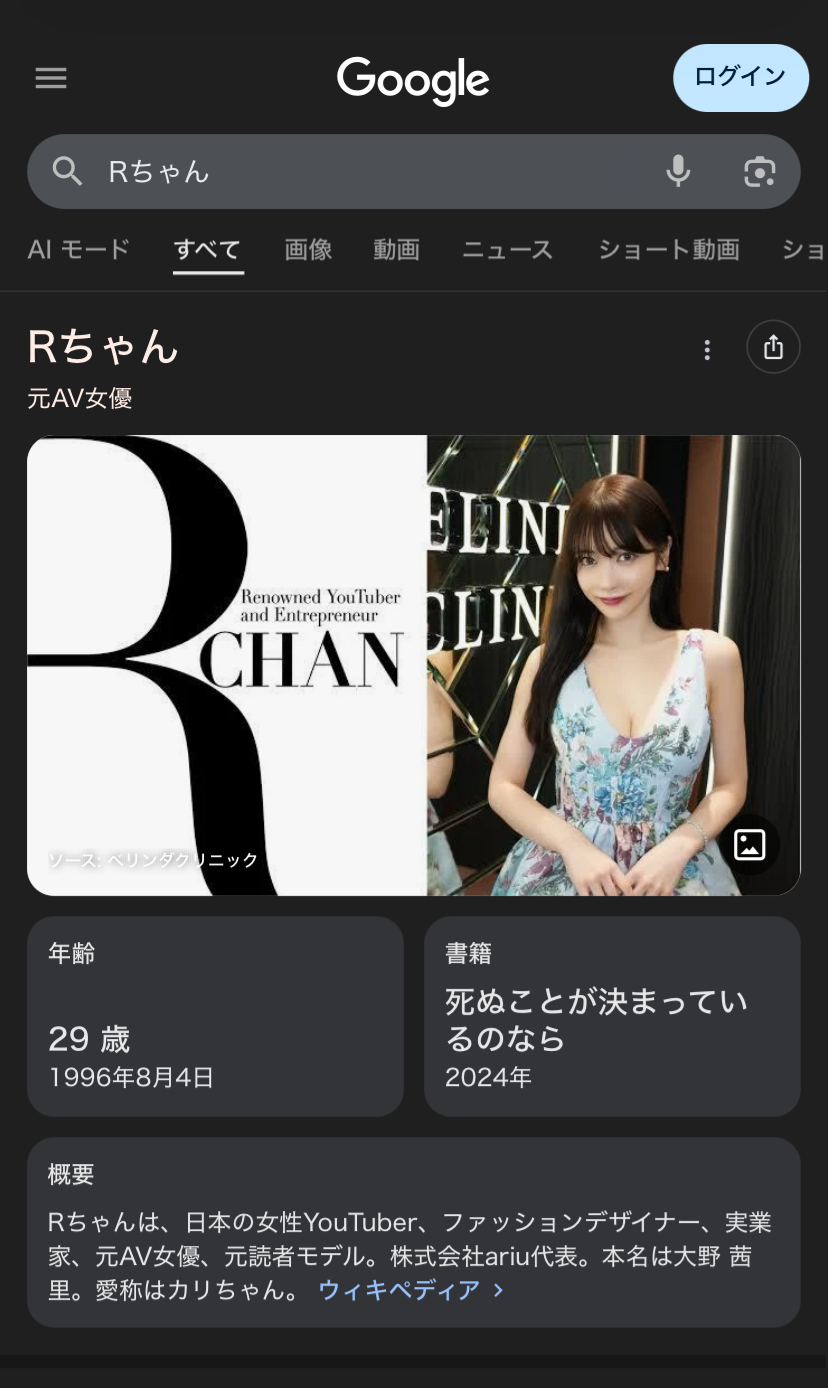The height and width of the screenshot is (1388, 828).
Task: Open the ショート動画 tab
Action: click(668, 250)
